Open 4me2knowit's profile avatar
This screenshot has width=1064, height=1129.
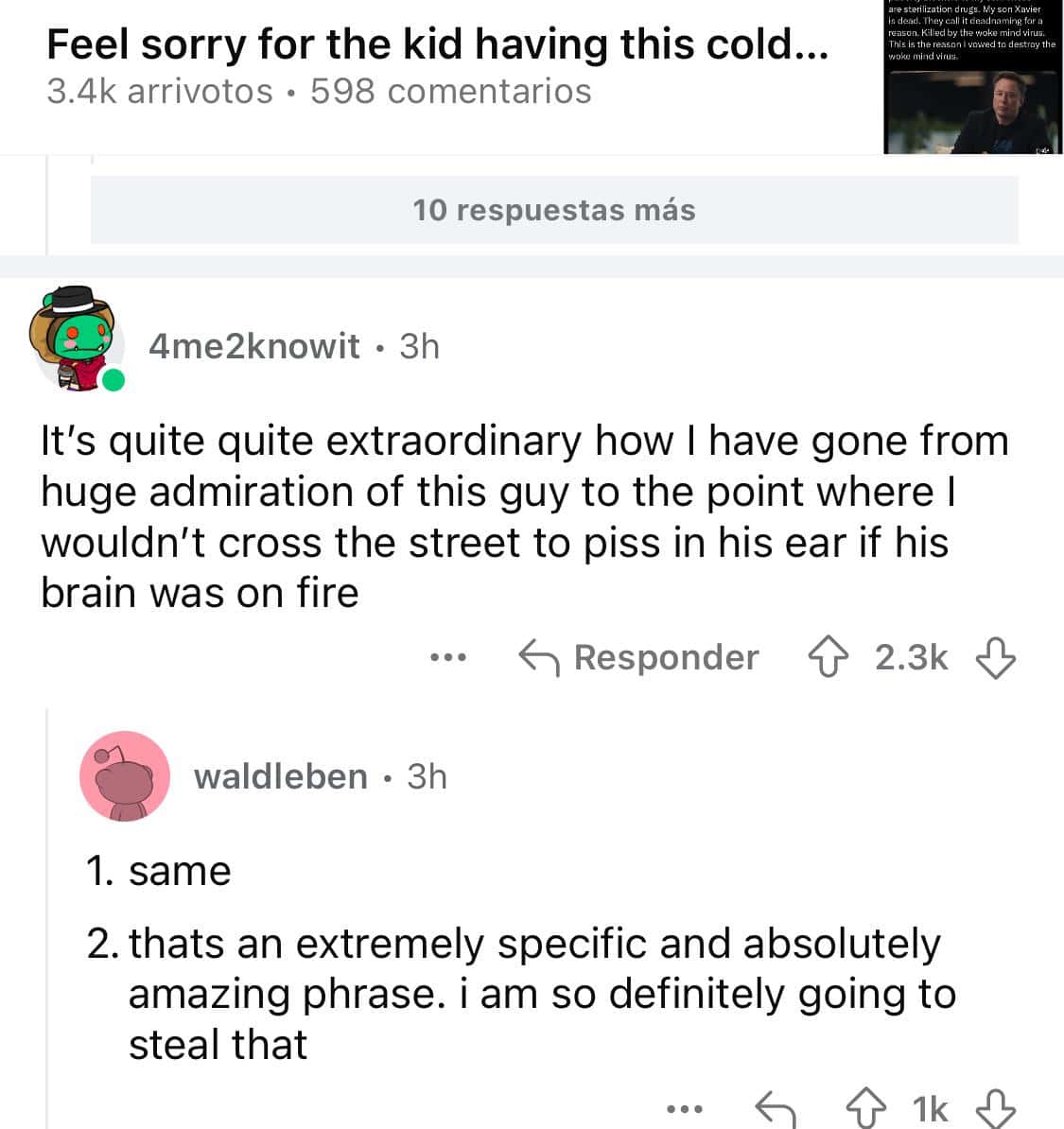[76, 338]
